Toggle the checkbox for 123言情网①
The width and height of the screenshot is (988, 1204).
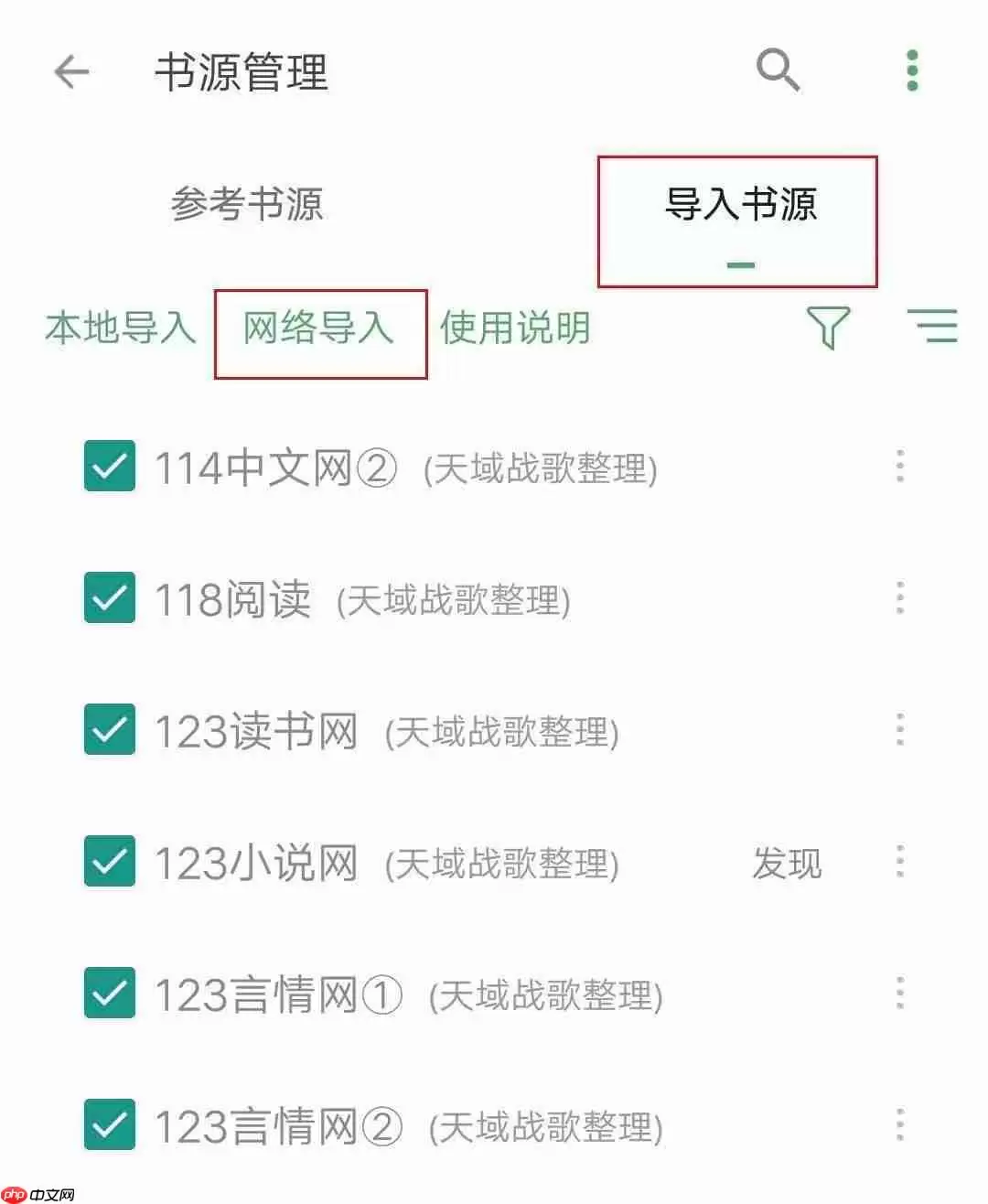109,993
